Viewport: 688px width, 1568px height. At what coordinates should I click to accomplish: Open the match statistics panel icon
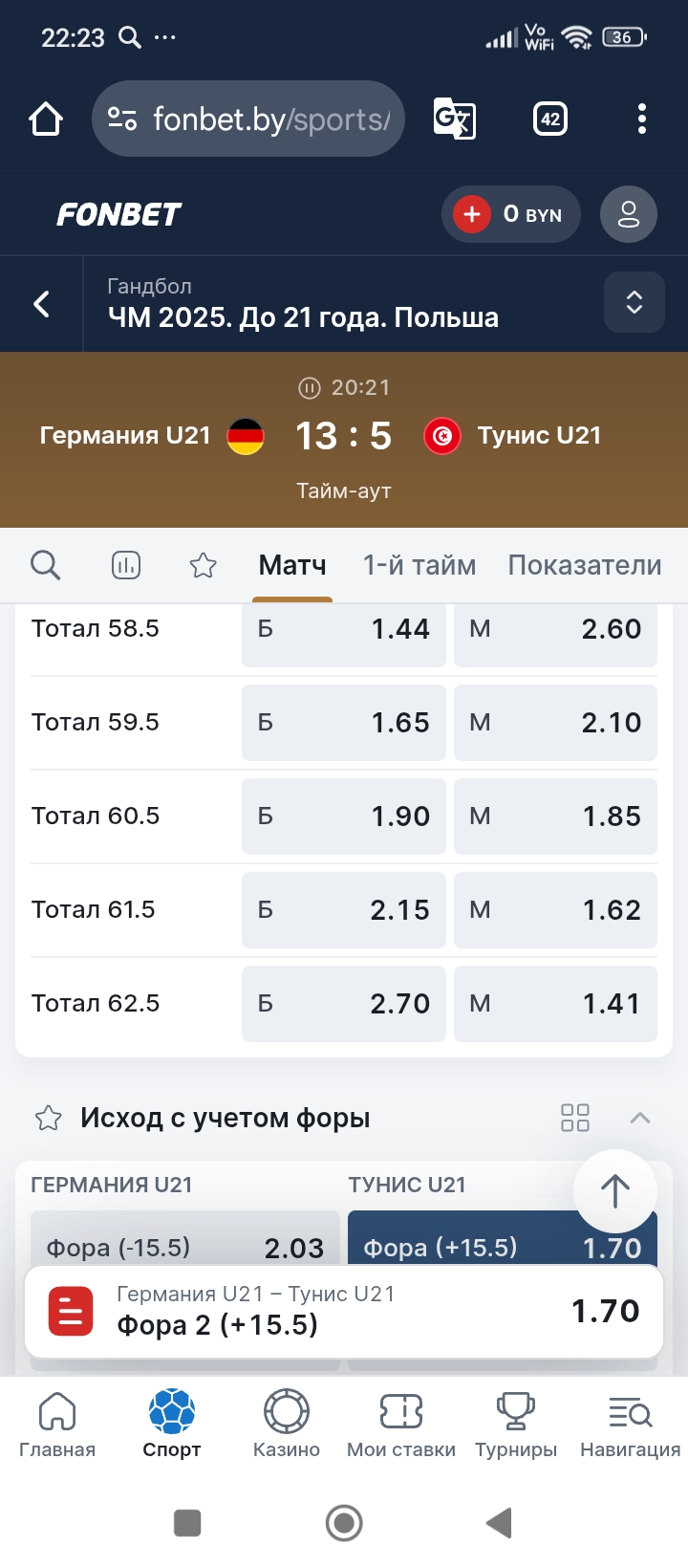125,565
